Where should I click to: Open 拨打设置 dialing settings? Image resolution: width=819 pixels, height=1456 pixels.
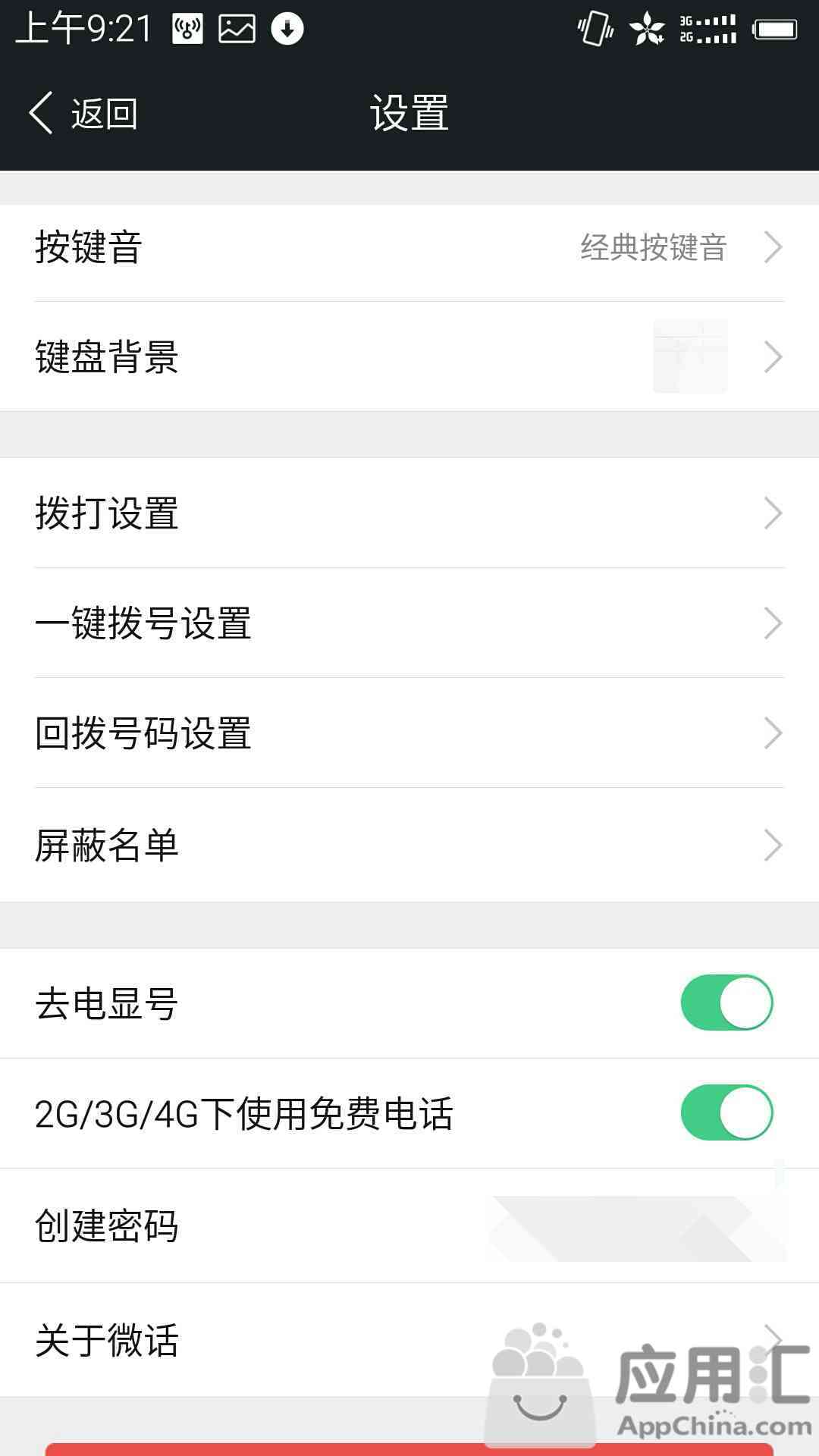click(x=409, y=513)
